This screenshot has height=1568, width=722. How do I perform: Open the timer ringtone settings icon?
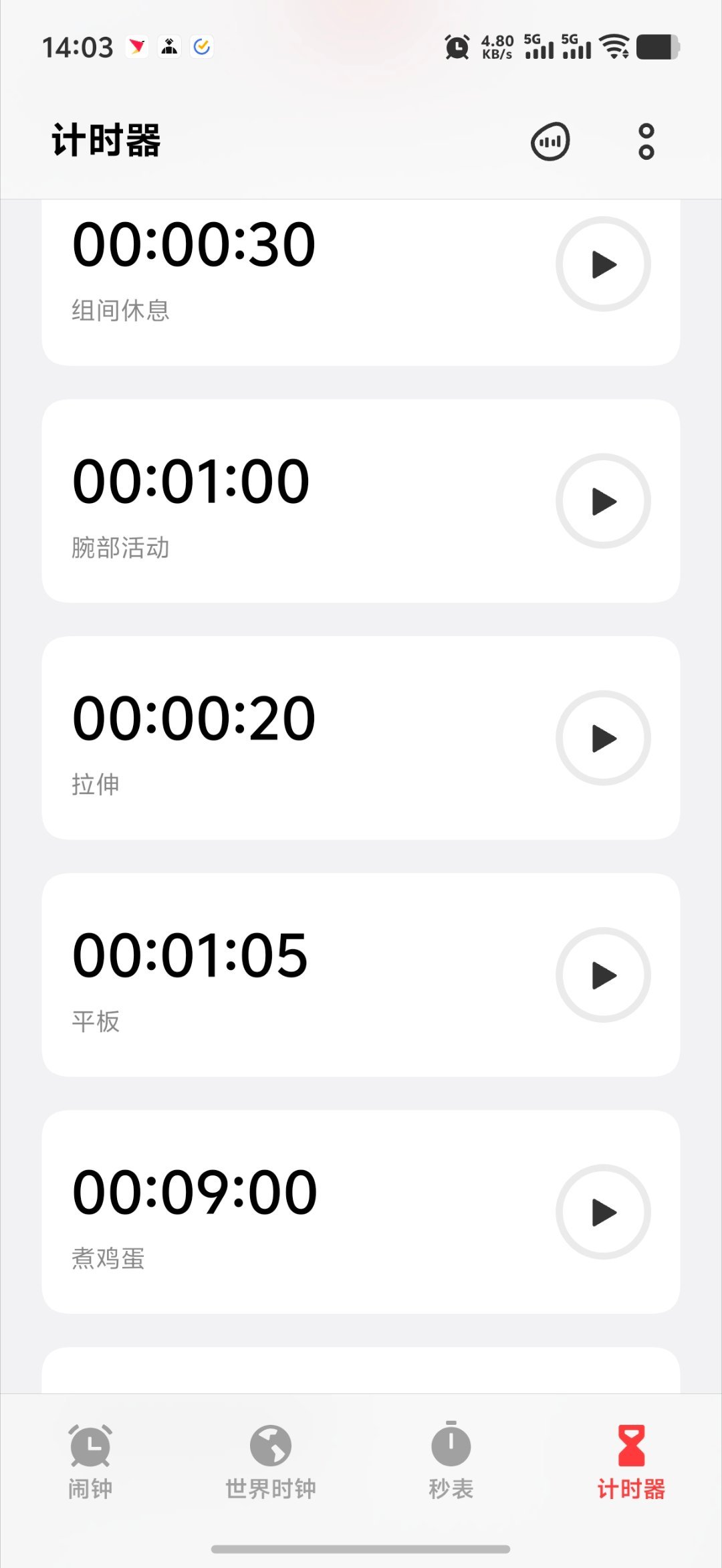tap(550, 140)
